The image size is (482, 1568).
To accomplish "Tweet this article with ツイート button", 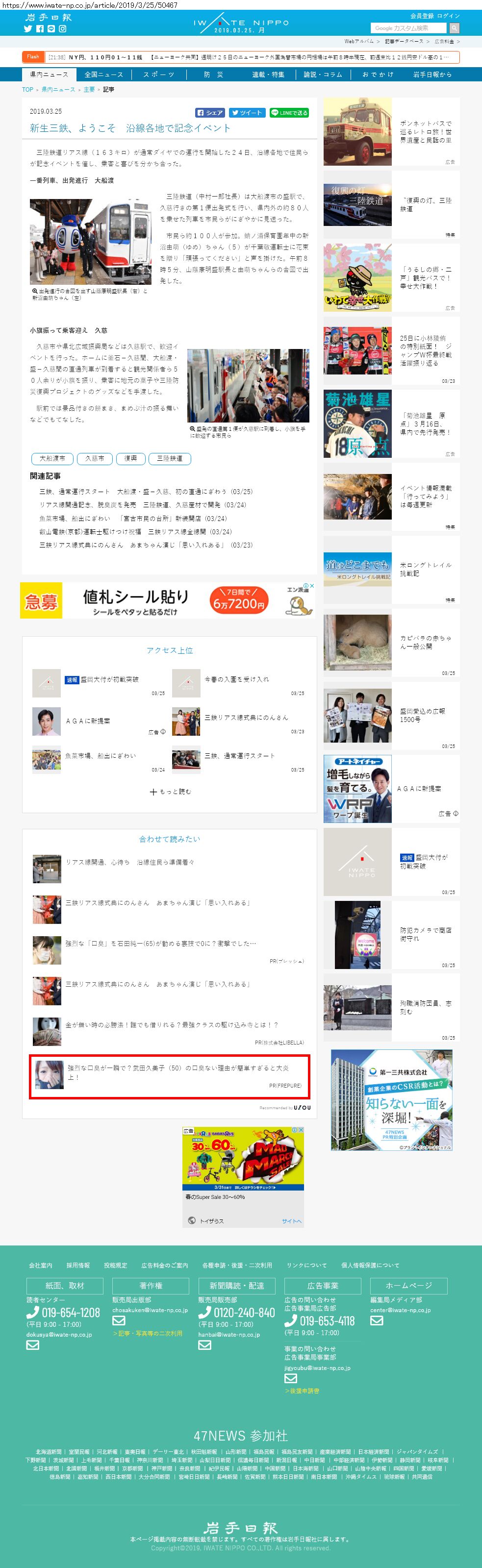I will (247, 113).
